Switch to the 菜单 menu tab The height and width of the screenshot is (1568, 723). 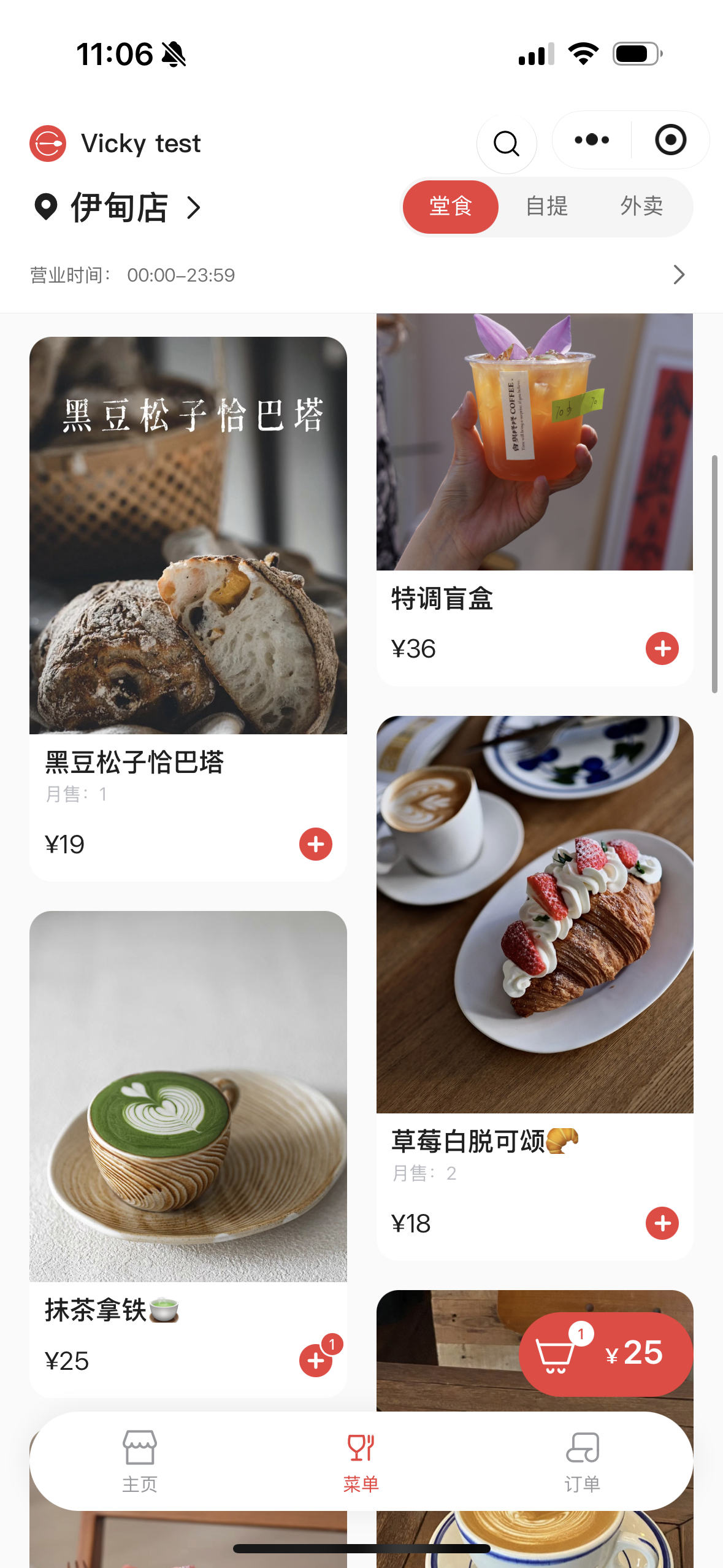[x=361, y=1460]
